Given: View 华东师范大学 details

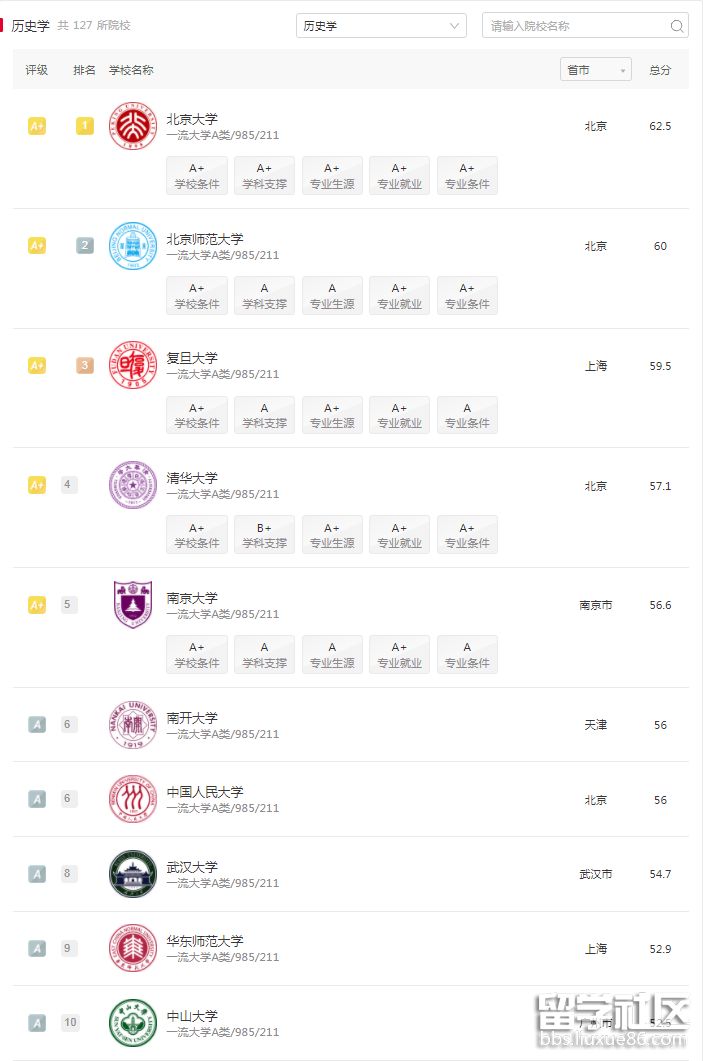Looking at the screenshot, I should coord(204,941).
